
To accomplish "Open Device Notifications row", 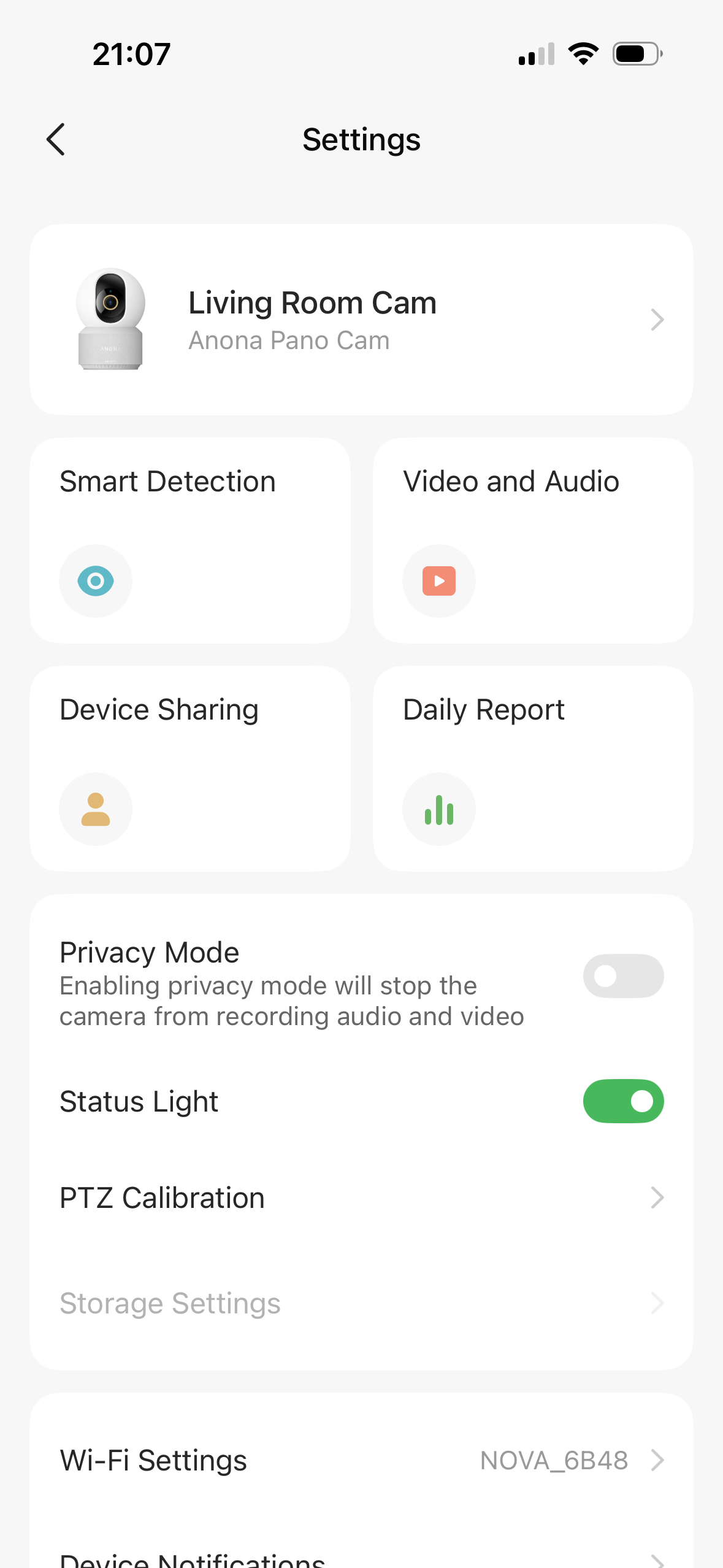I will 361,1558.
